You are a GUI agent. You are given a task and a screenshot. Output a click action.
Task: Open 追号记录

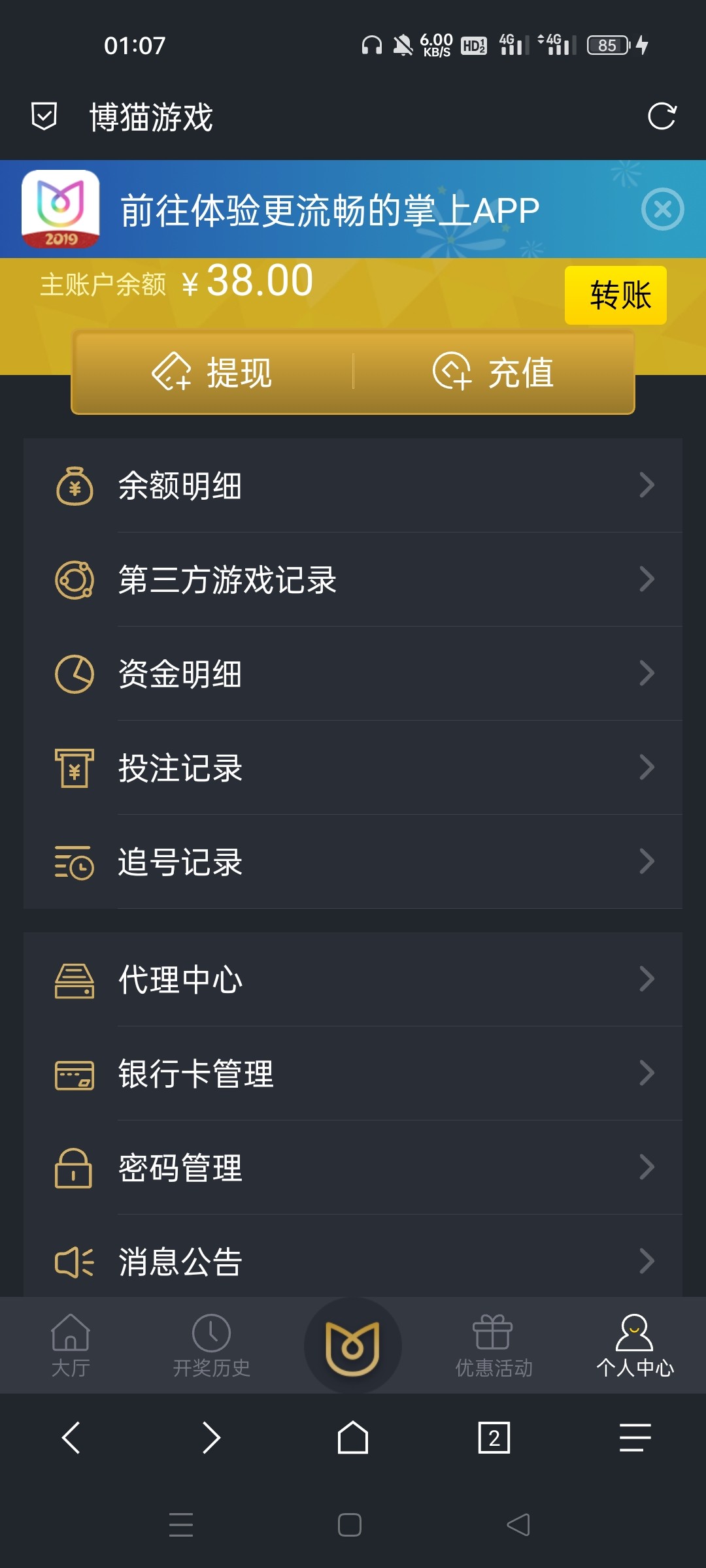click(x=353, y=862)
